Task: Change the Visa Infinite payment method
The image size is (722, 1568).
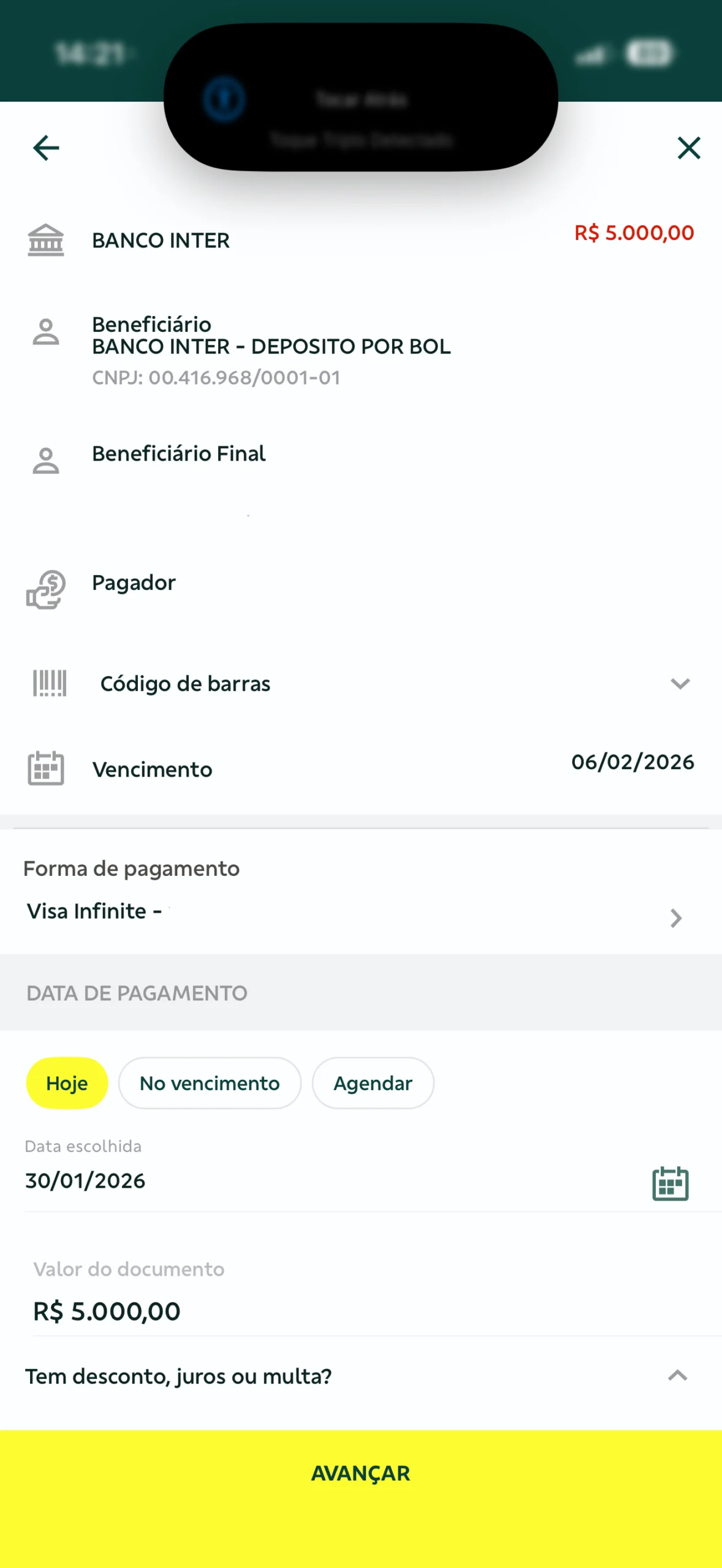Action: (x=675, y=918)
